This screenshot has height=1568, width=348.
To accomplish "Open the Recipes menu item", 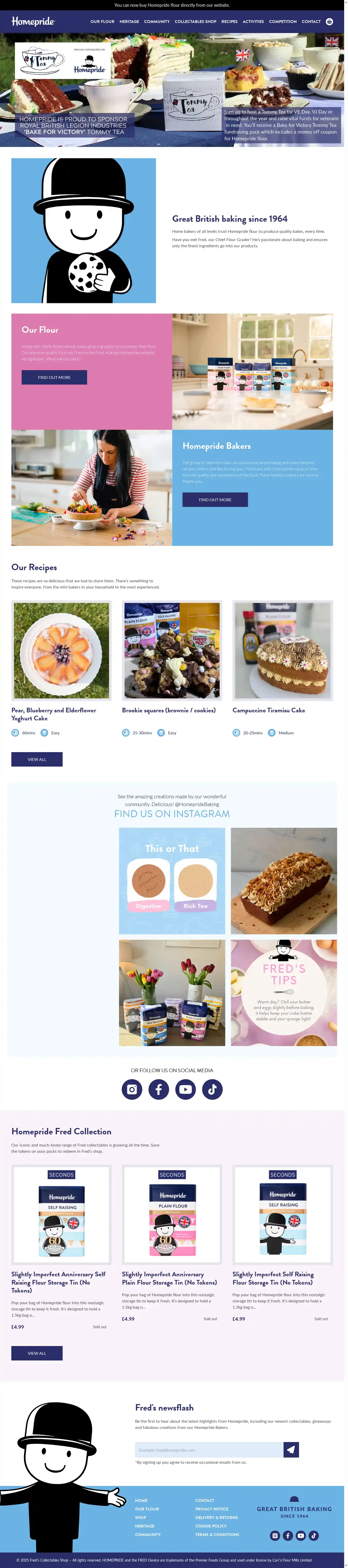I will (229, 21).
